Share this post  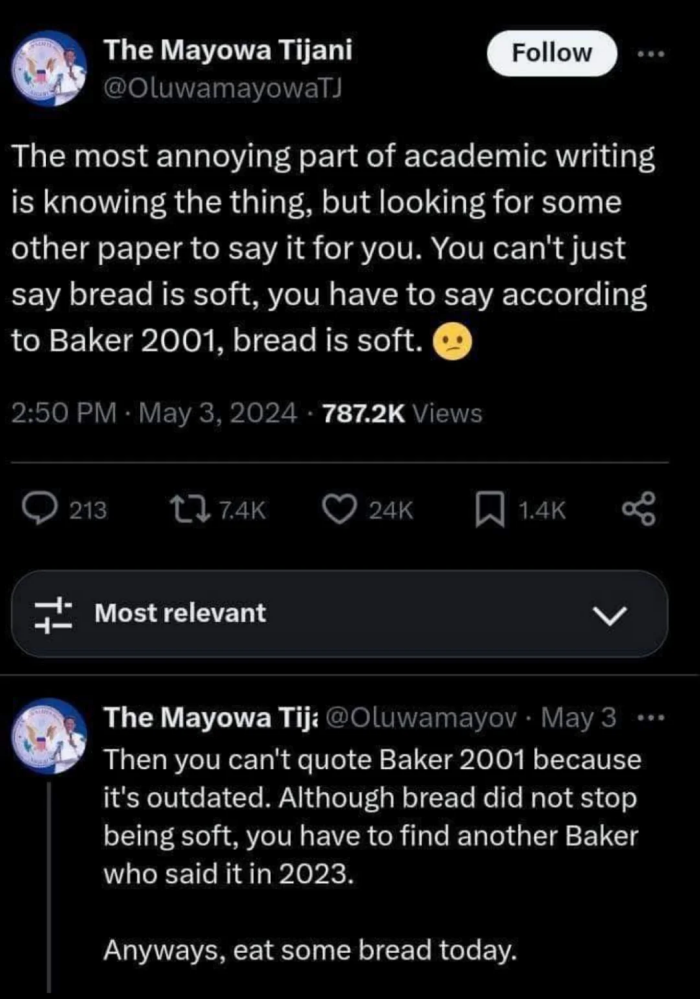click(638, 510)
